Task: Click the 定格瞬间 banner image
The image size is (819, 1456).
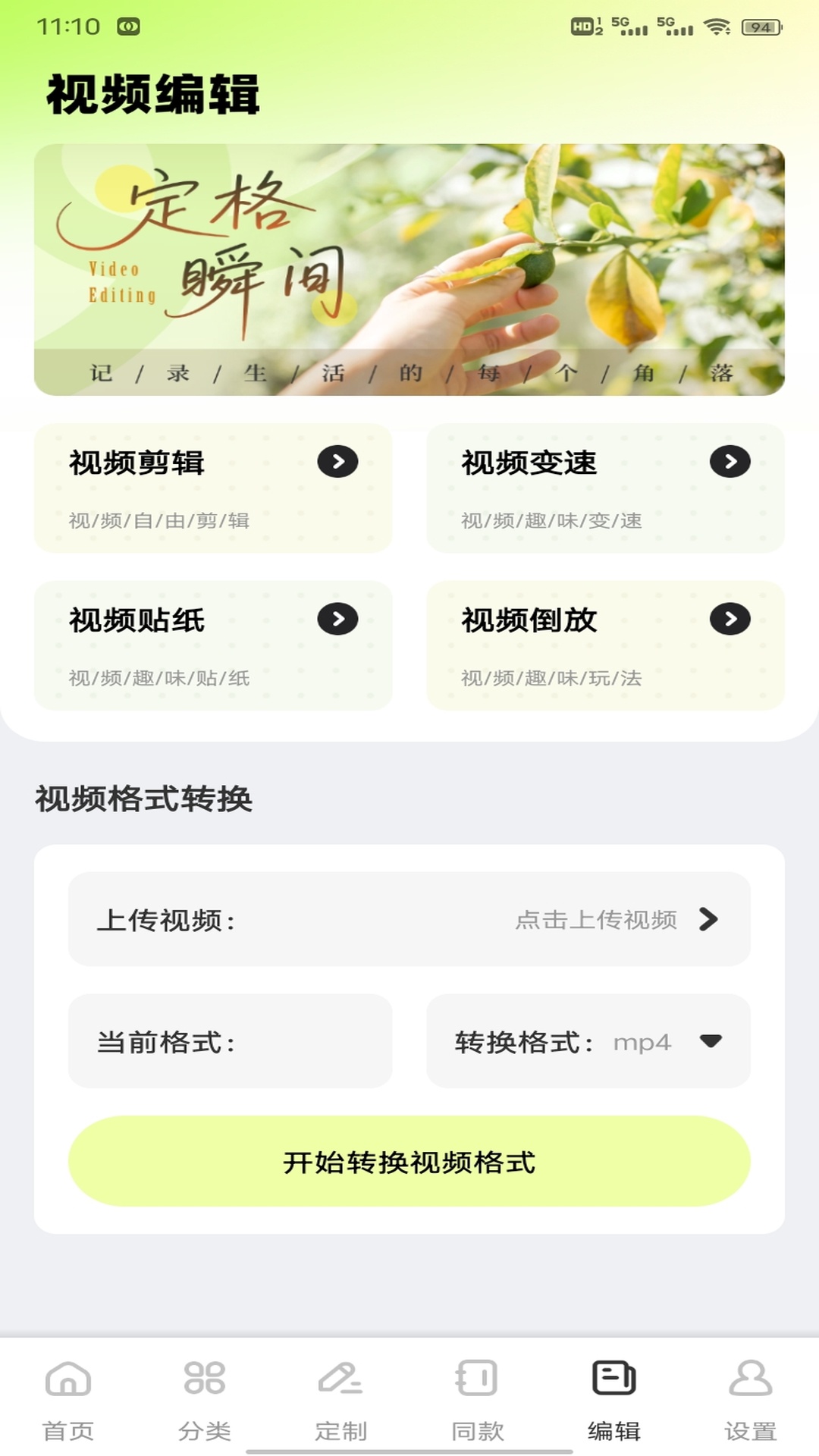Action: (409, 271)
